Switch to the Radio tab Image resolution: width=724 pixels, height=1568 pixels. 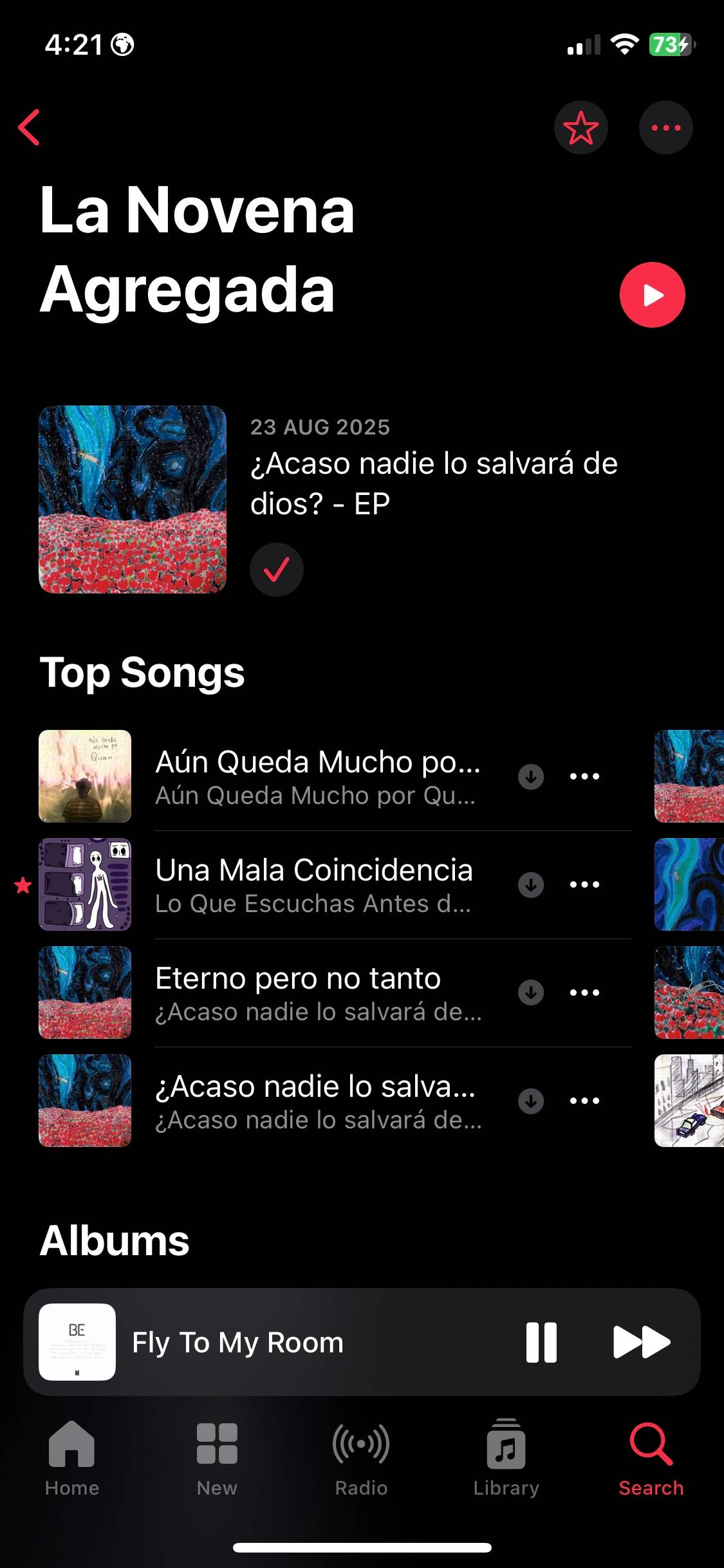[x=361, y=1459]
